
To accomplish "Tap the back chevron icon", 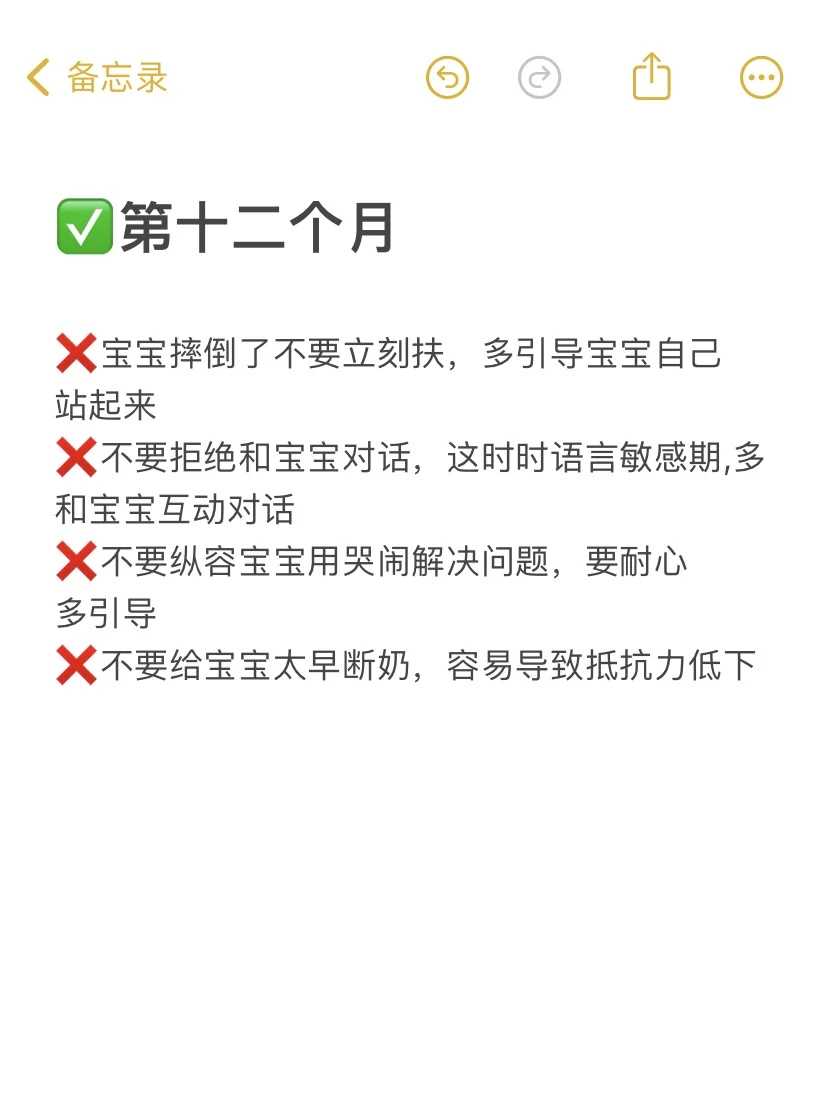I will [38, 76].
